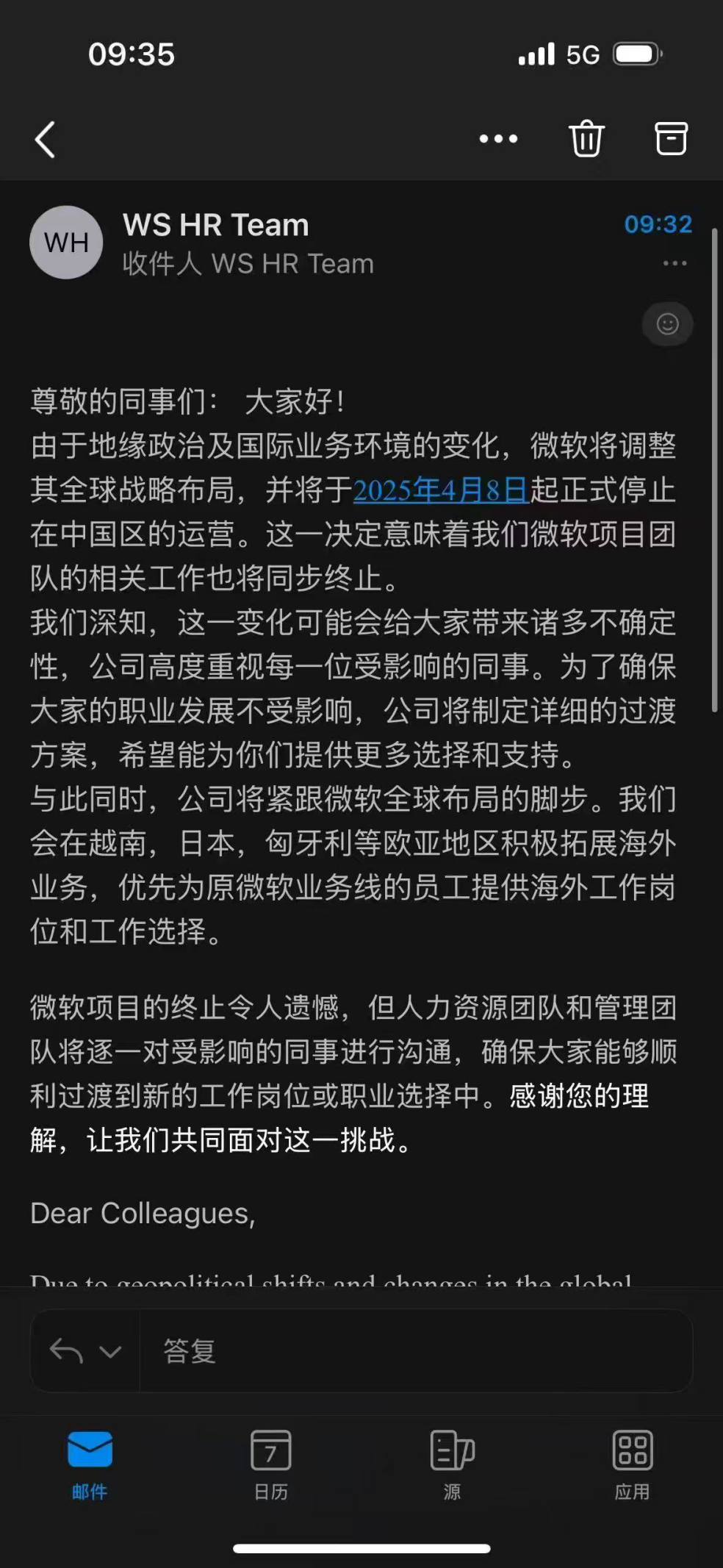Open the 2025年4月8日 date link
The image size is (723, 1568).
click(x=441, y=490)
